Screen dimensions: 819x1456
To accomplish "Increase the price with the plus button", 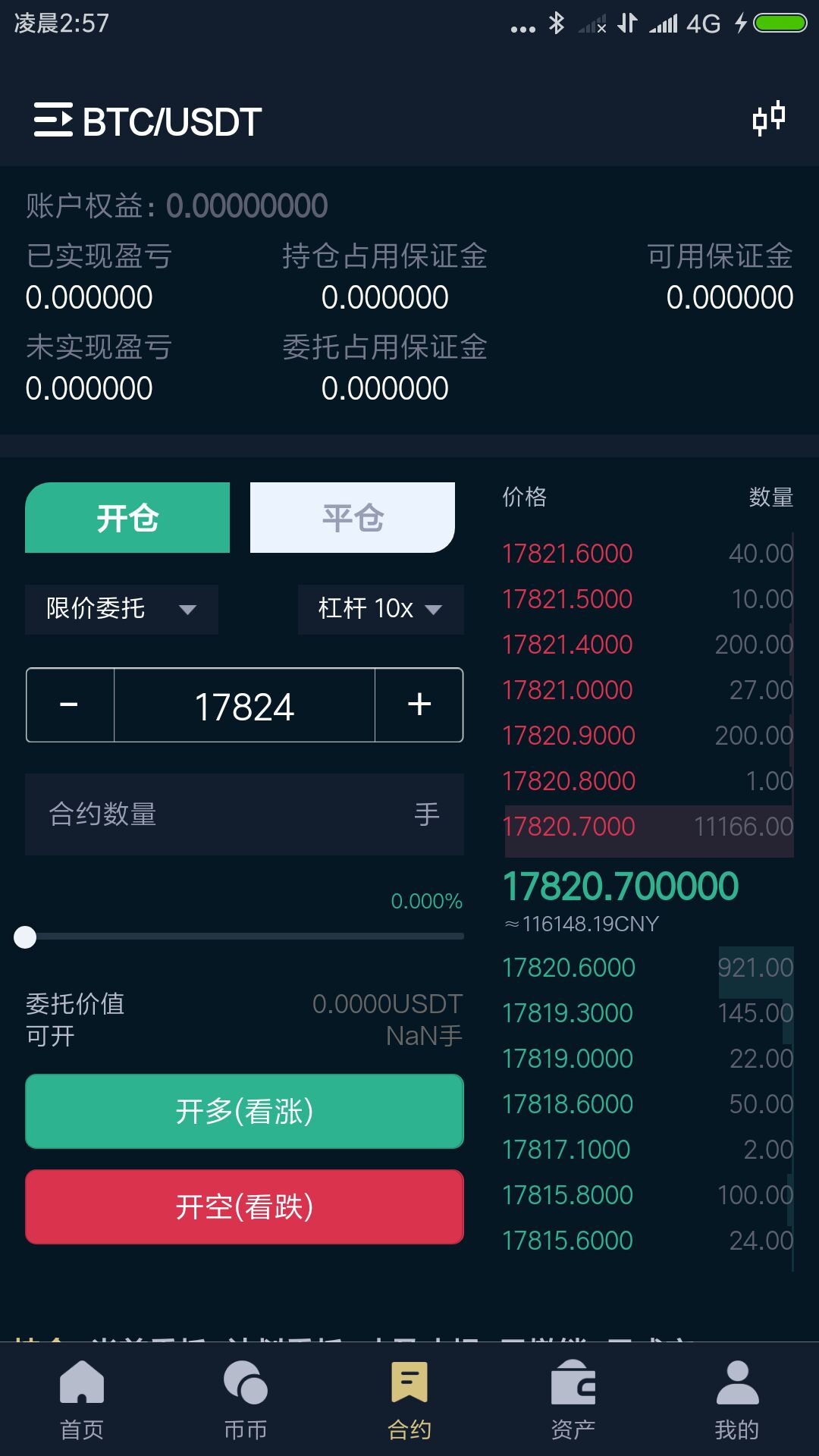I will (419, 705).
